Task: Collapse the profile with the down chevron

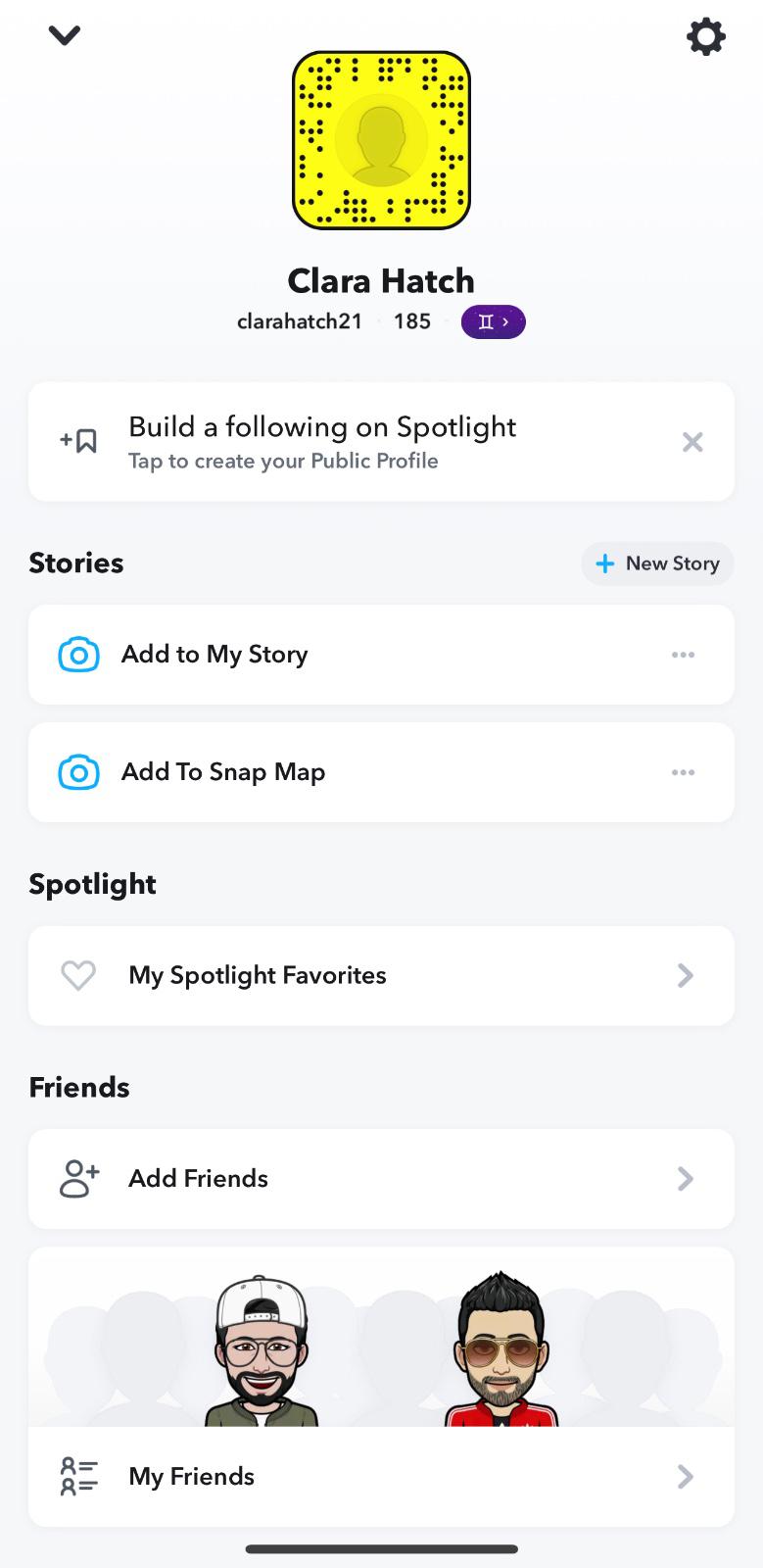Action: [65, 36]
